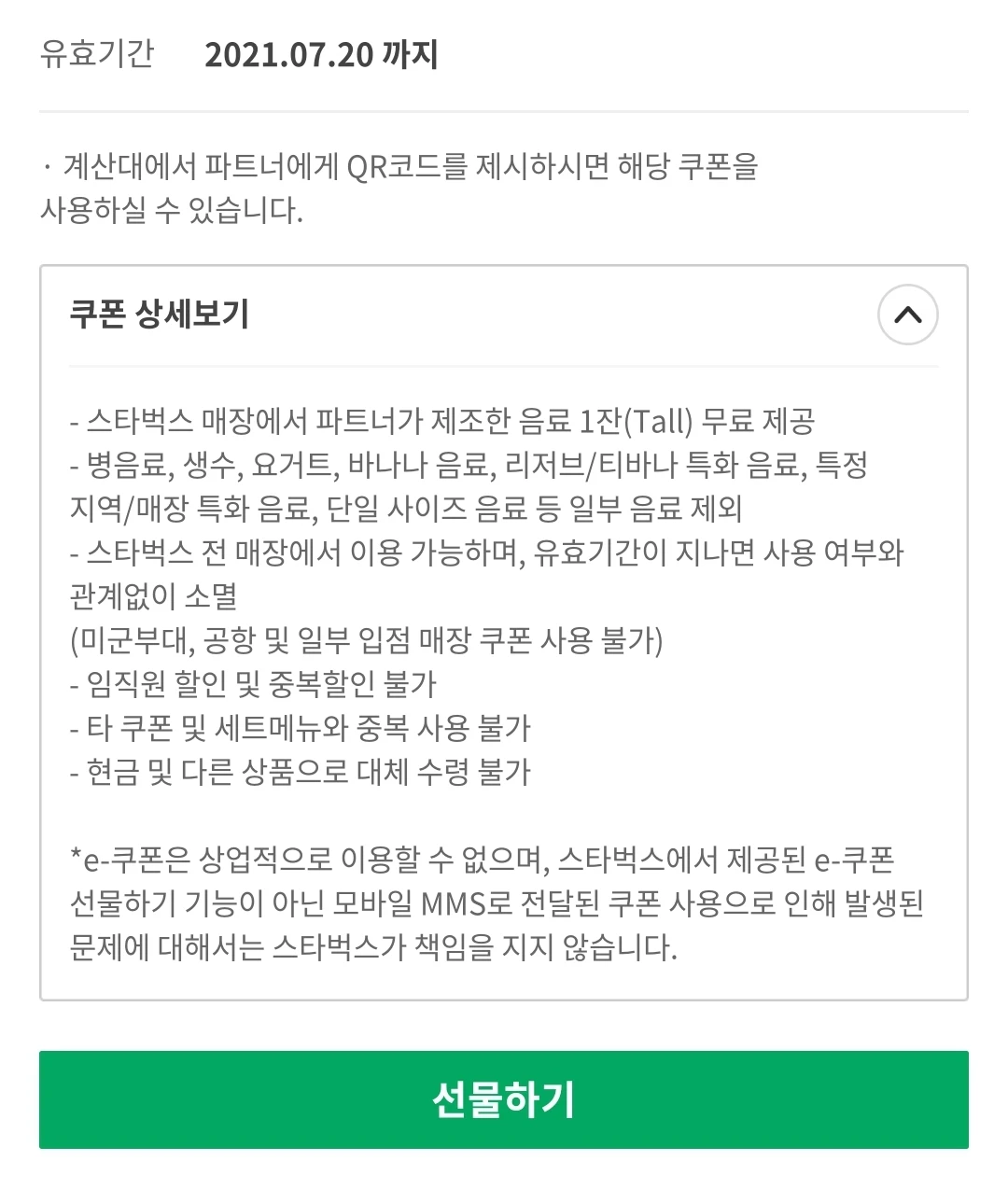Collapse the 쿠폰 상세보기 section

[907, 315]
